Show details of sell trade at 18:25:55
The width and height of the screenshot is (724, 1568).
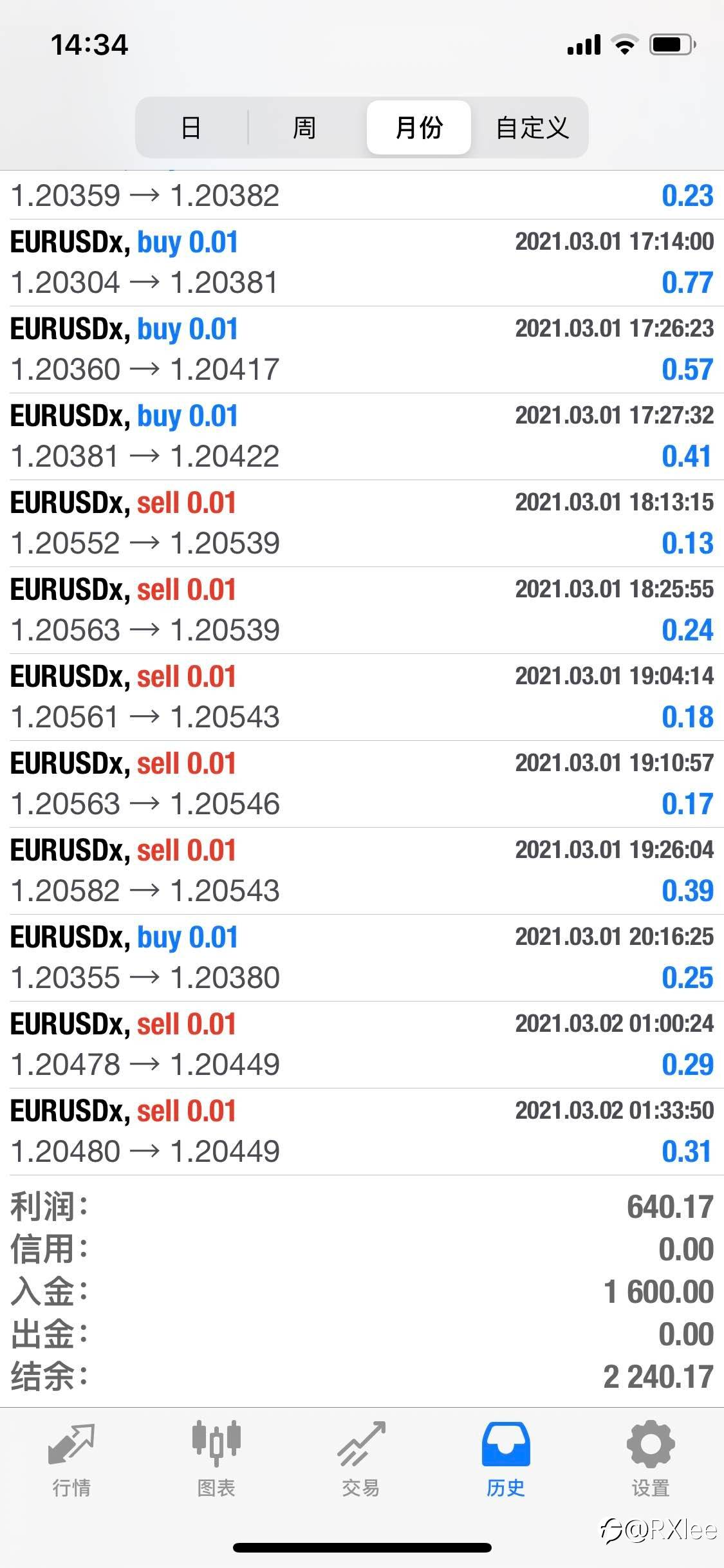[x=362, y=610]
